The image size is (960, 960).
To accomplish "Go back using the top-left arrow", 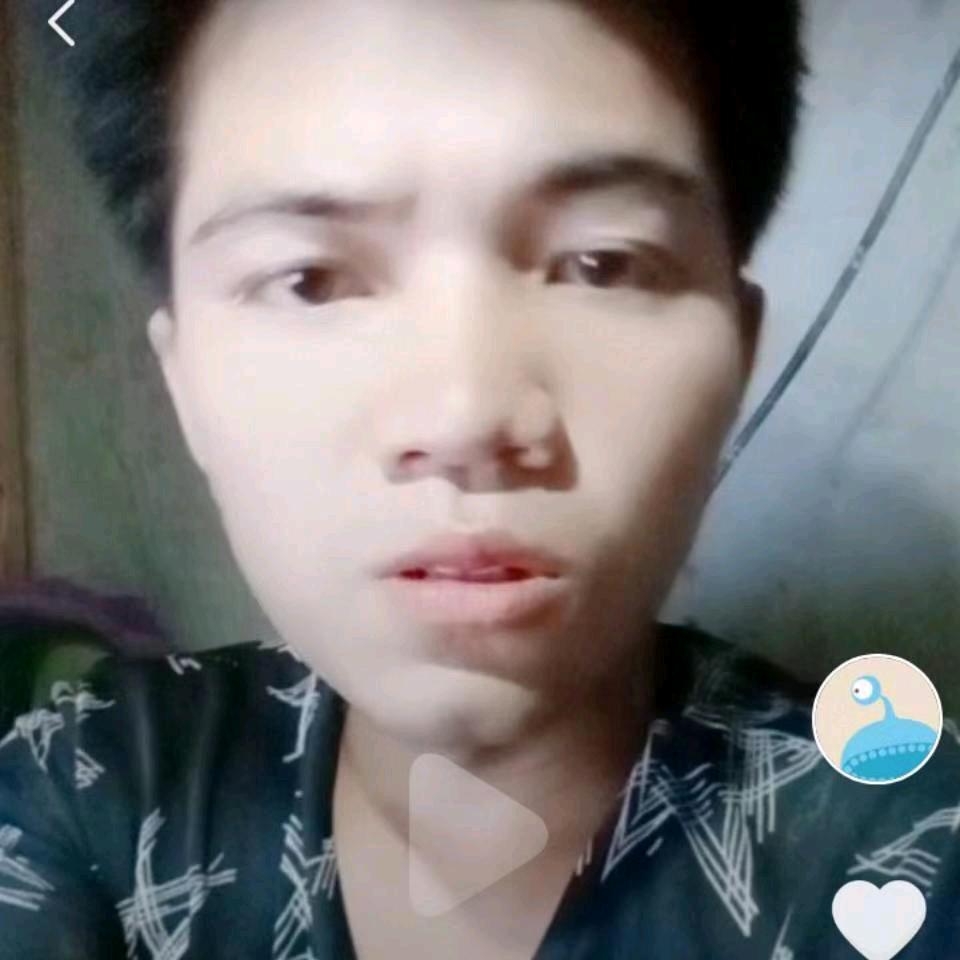I will (x=62, y=23).
